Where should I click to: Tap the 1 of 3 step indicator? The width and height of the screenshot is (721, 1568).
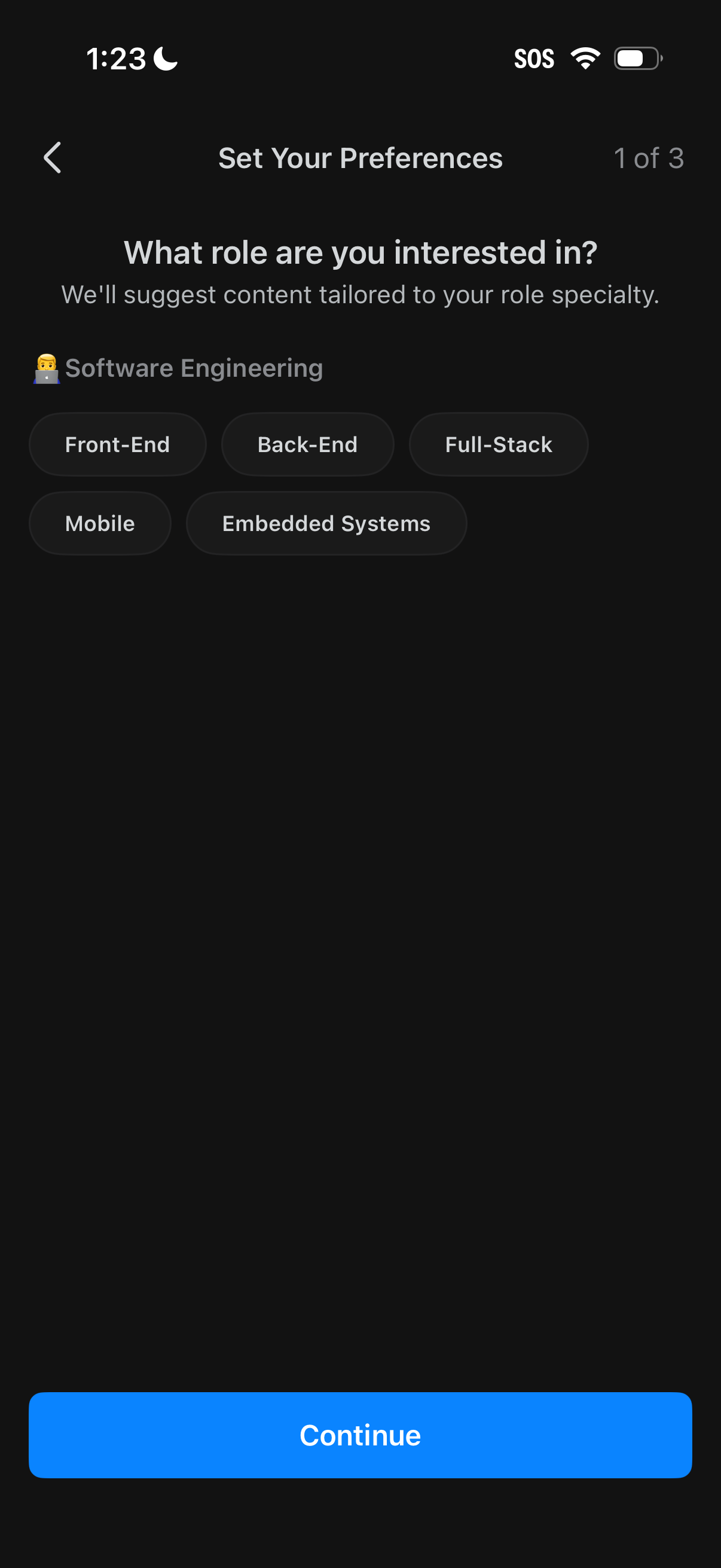[649, 158]
